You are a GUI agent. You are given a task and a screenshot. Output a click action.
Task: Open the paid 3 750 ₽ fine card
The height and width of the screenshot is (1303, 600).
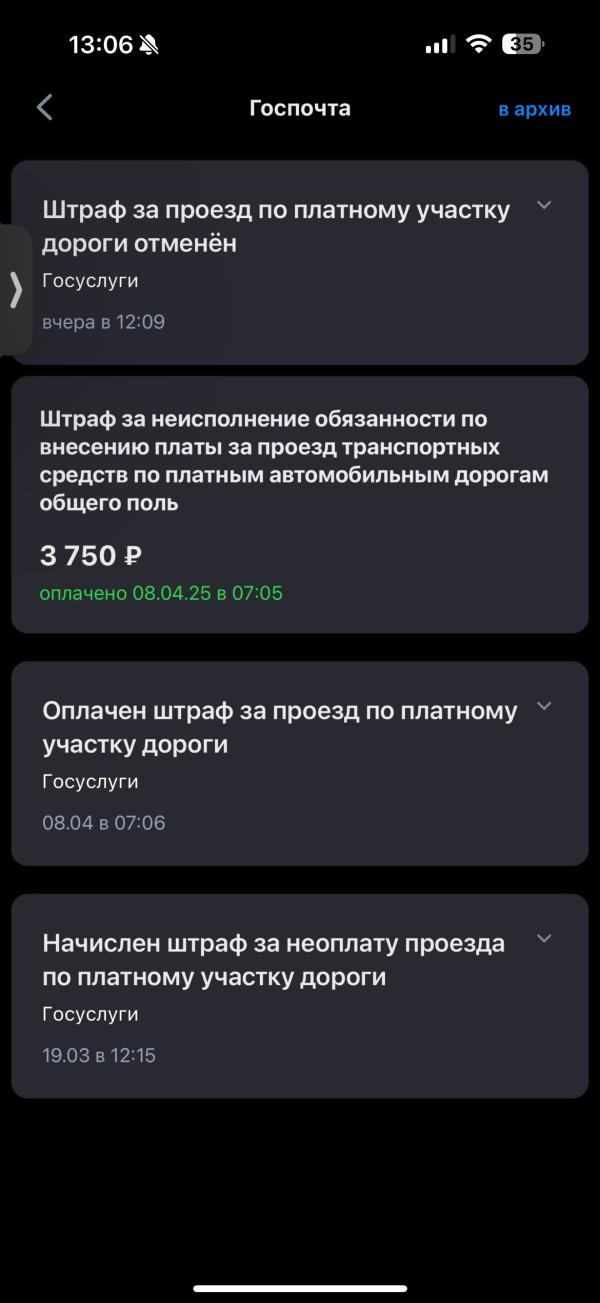coord(299,504)
